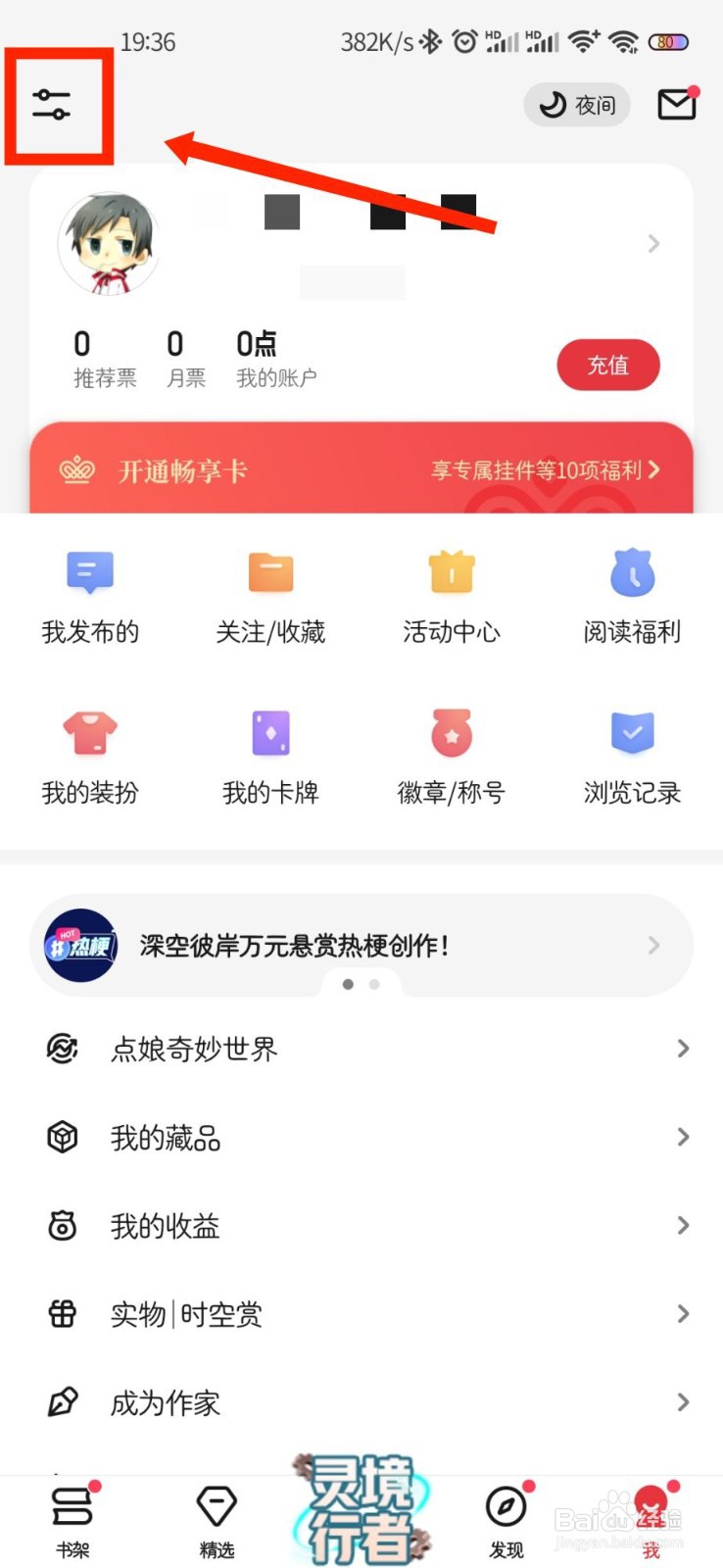This screenshot has width=723, height=1568.
Task: Open the 开通畅享卡 membership banner
Action: tap(361, 470)
